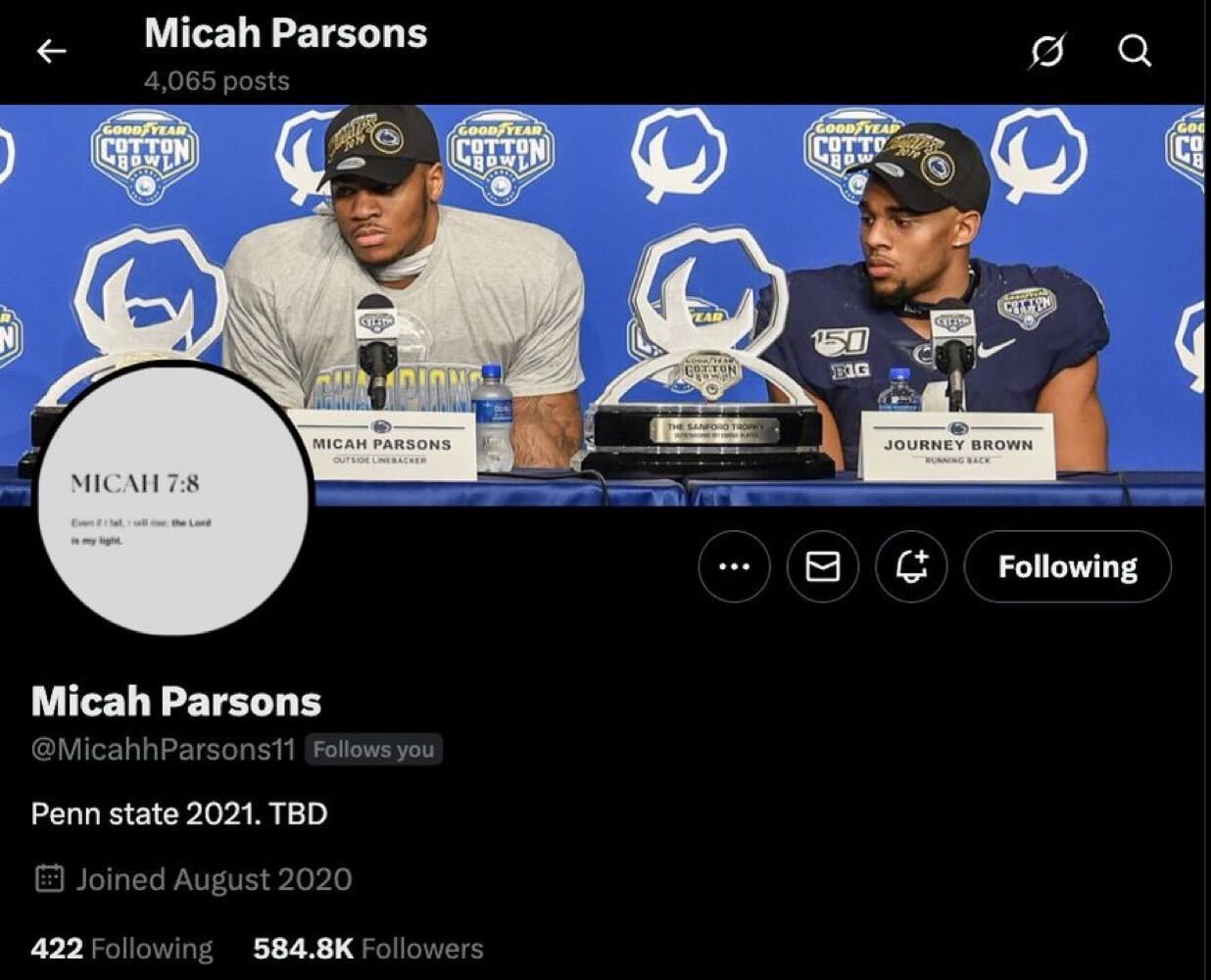
Task: Search this profile's posts
Action: pyautogui.click(x=1135, y=51)
